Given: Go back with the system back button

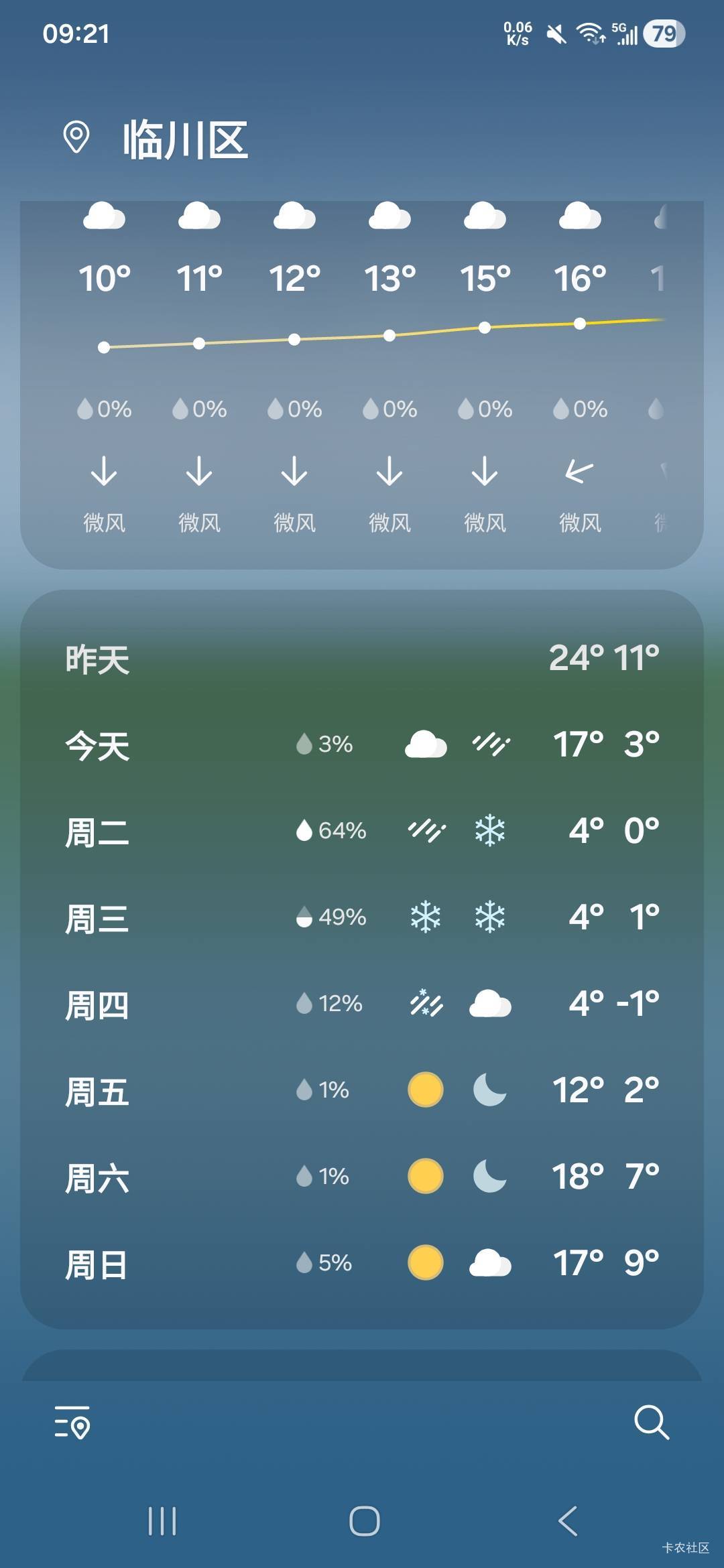Looking at the screenshot, I should coord(568,1521).
